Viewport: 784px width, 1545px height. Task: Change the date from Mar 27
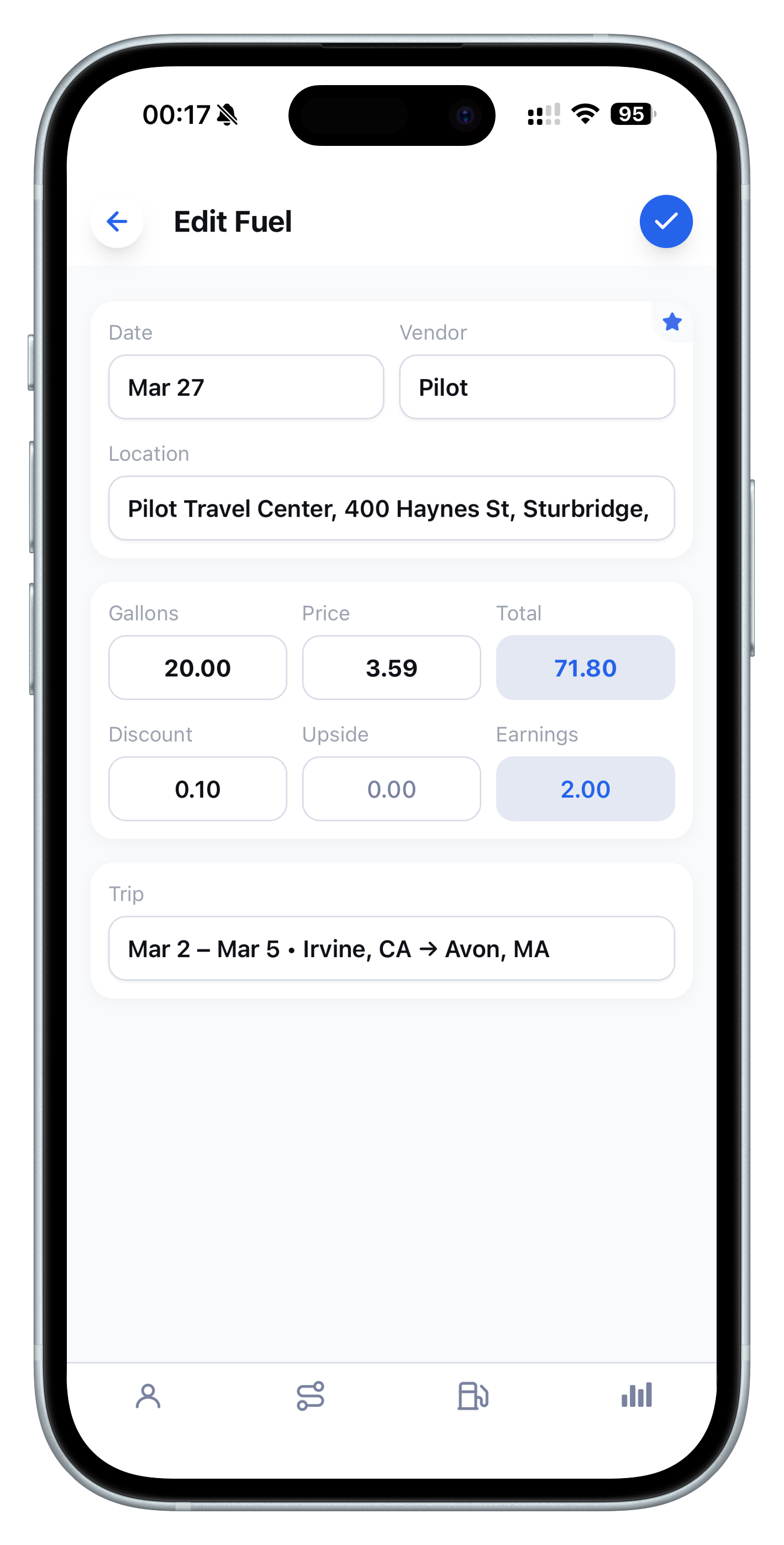click(x=246, y=387)
